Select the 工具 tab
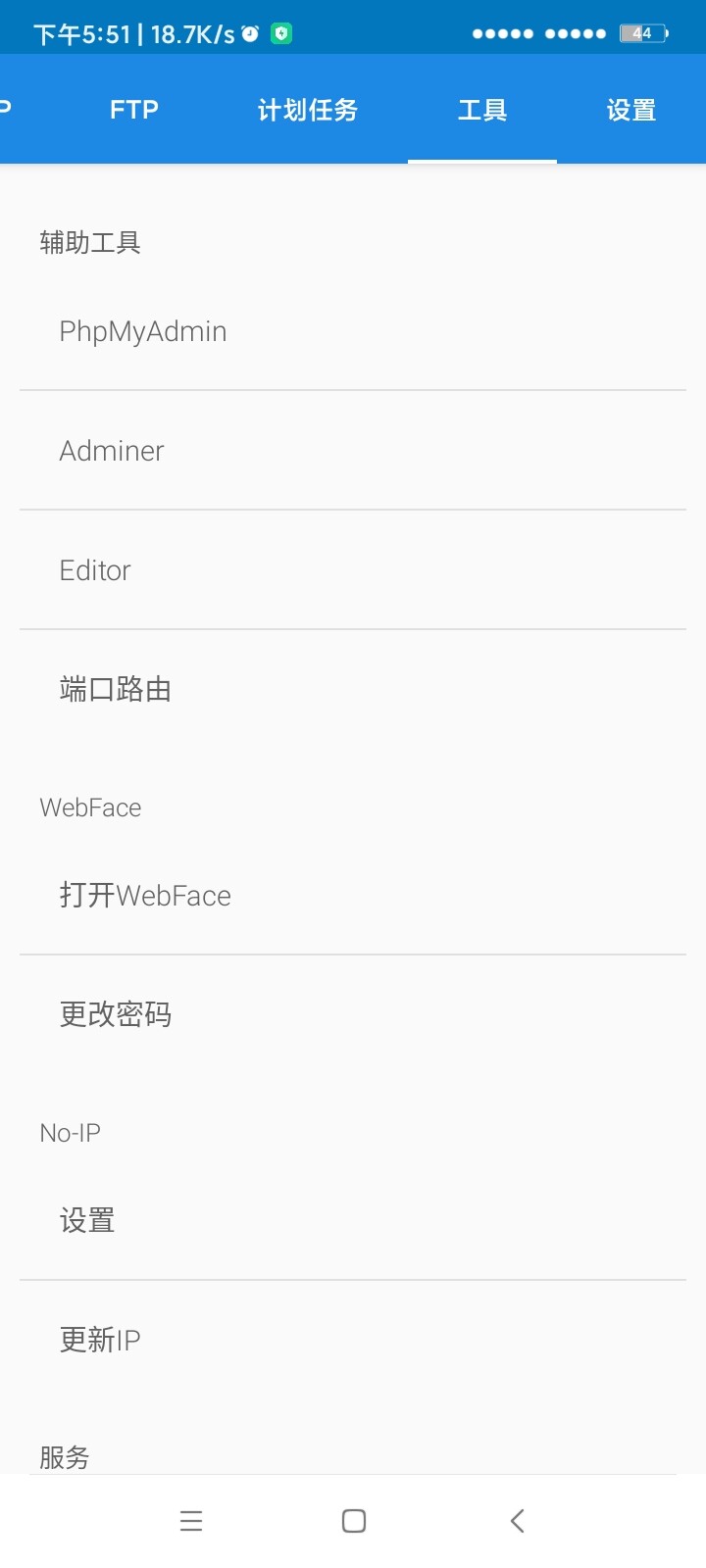The image size is (706, 1568). point(482,110)
